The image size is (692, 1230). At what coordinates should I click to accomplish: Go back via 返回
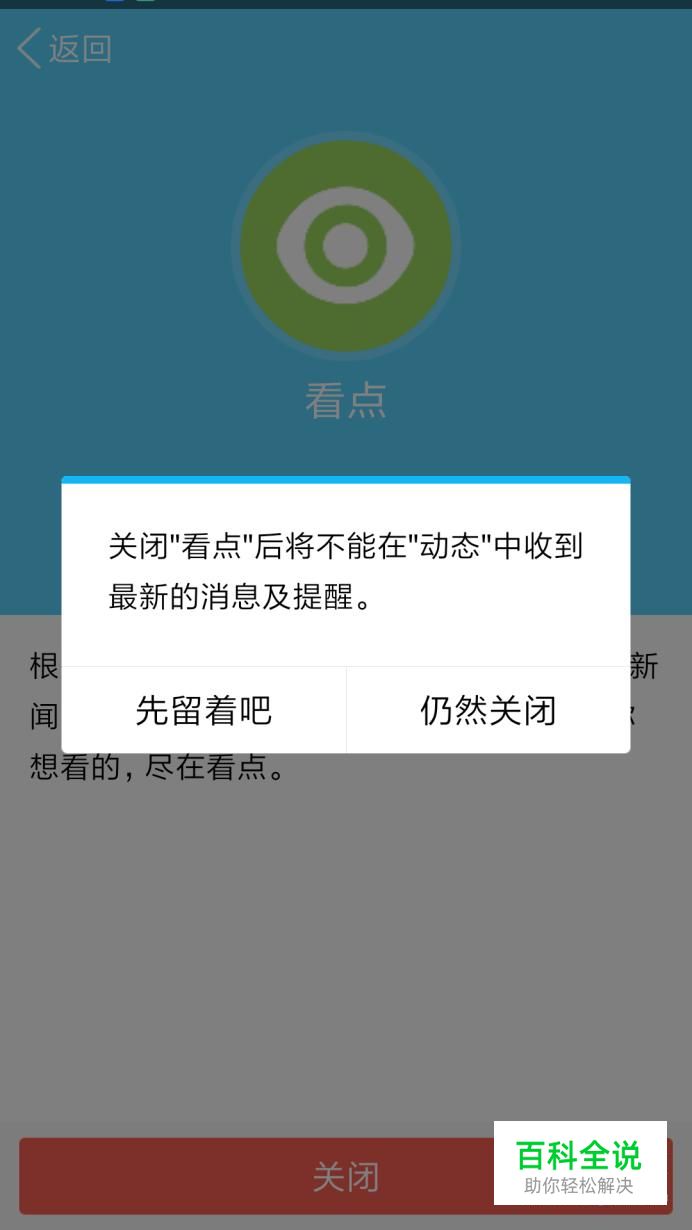(x=65, y=48)
